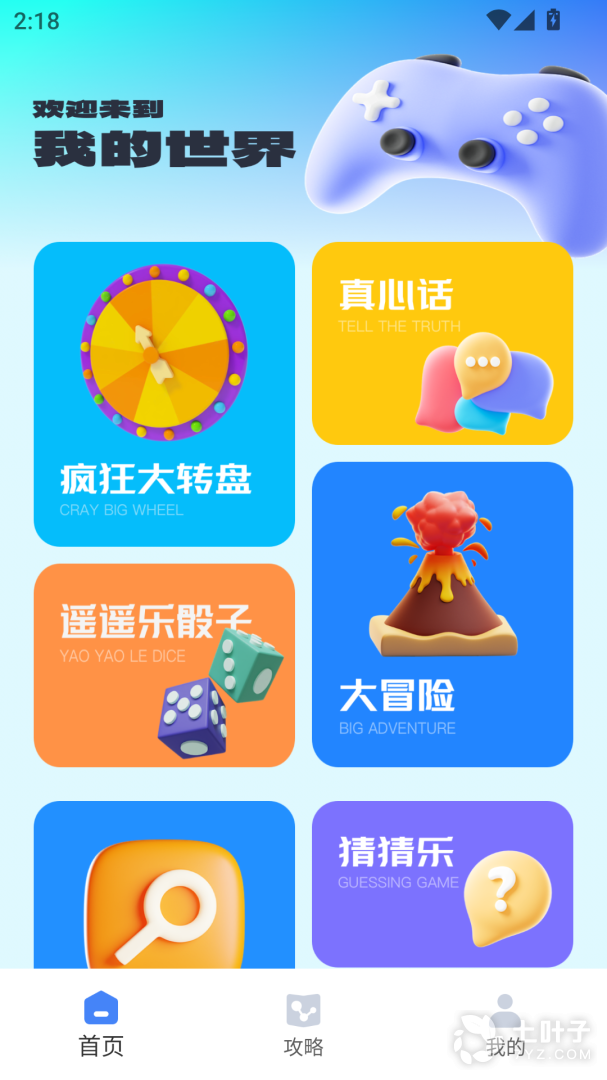Screen dimensions: 607x1080
Task: Go to the 我的 profile tab
Action: point(505,1025)
